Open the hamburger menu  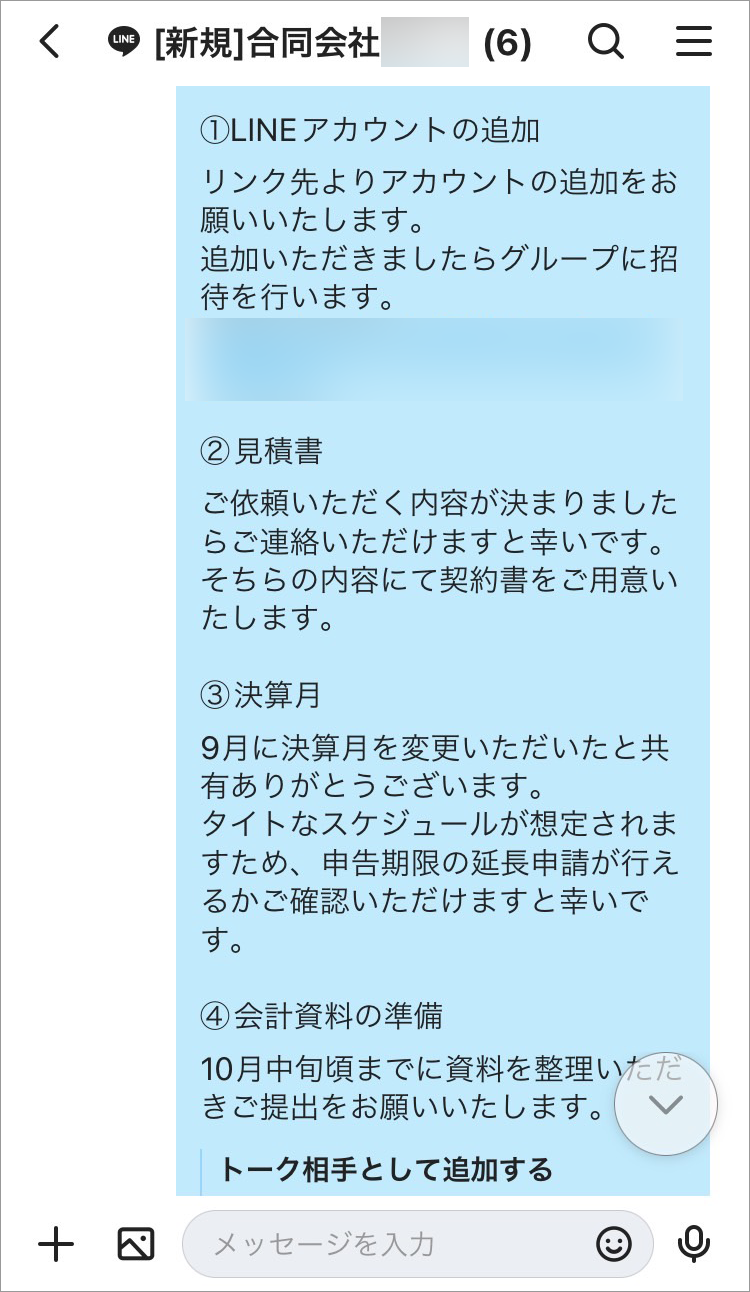tap(694, 42)
